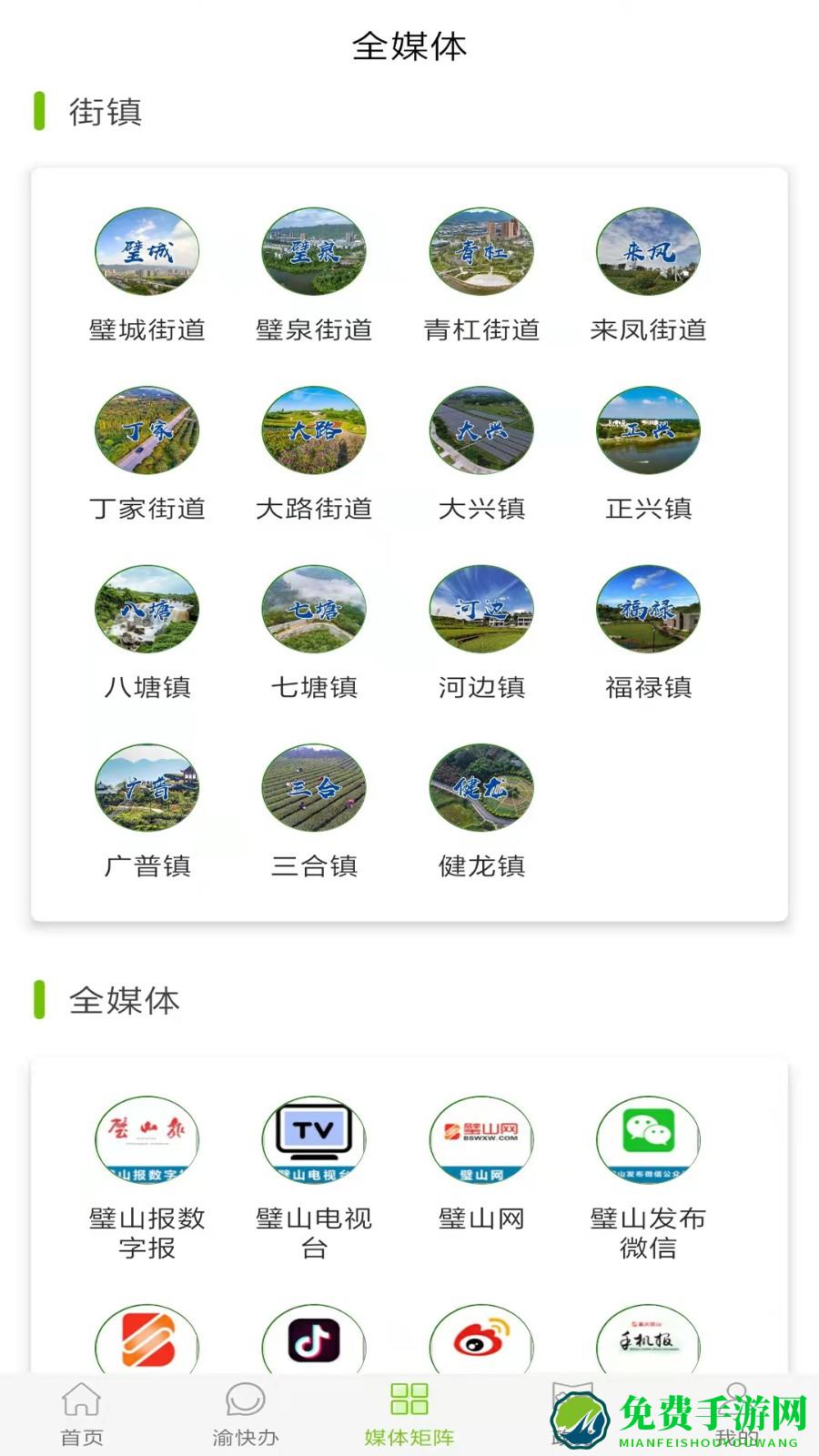Open 八塘镇 page
Viewport: 819px width, 1456px height.
[147, 610]
